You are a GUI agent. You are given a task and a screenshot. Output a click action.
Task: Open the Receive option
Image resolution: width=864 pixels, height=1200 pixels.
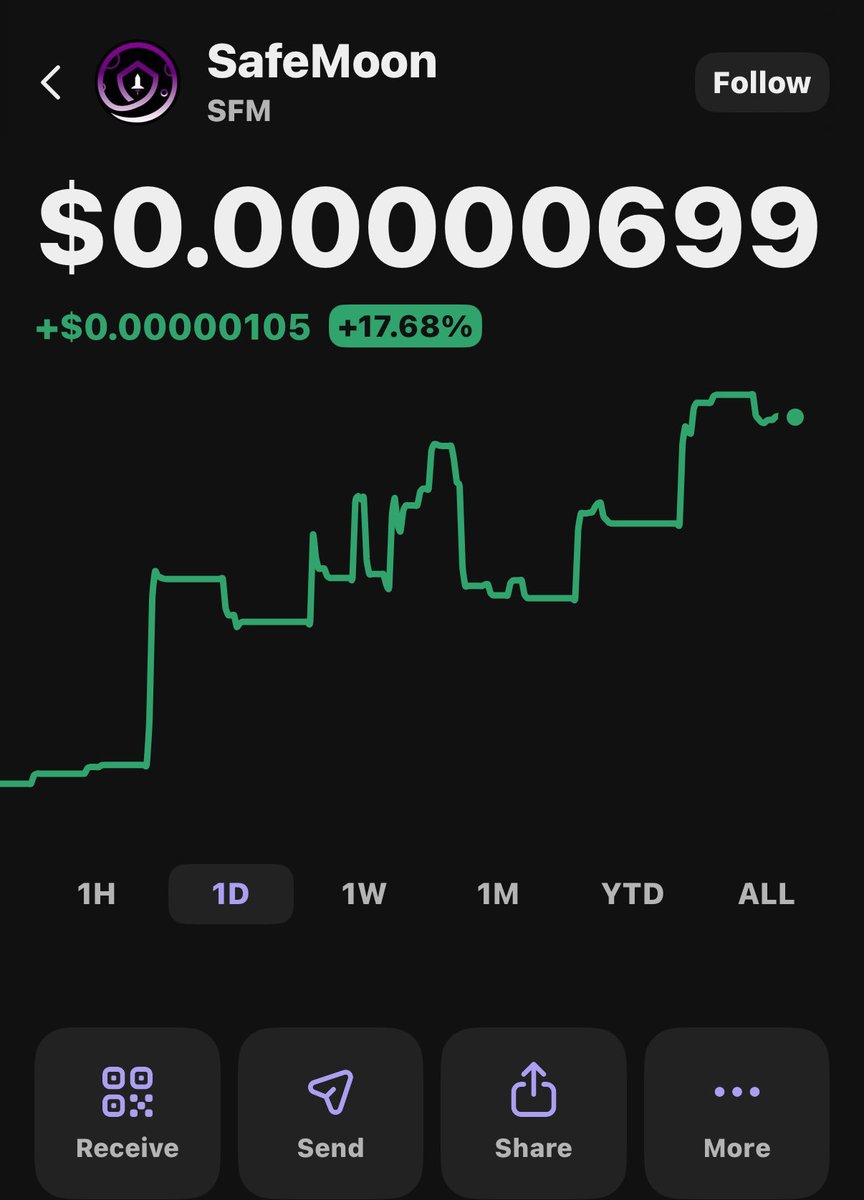click(x=127, y=1112)
